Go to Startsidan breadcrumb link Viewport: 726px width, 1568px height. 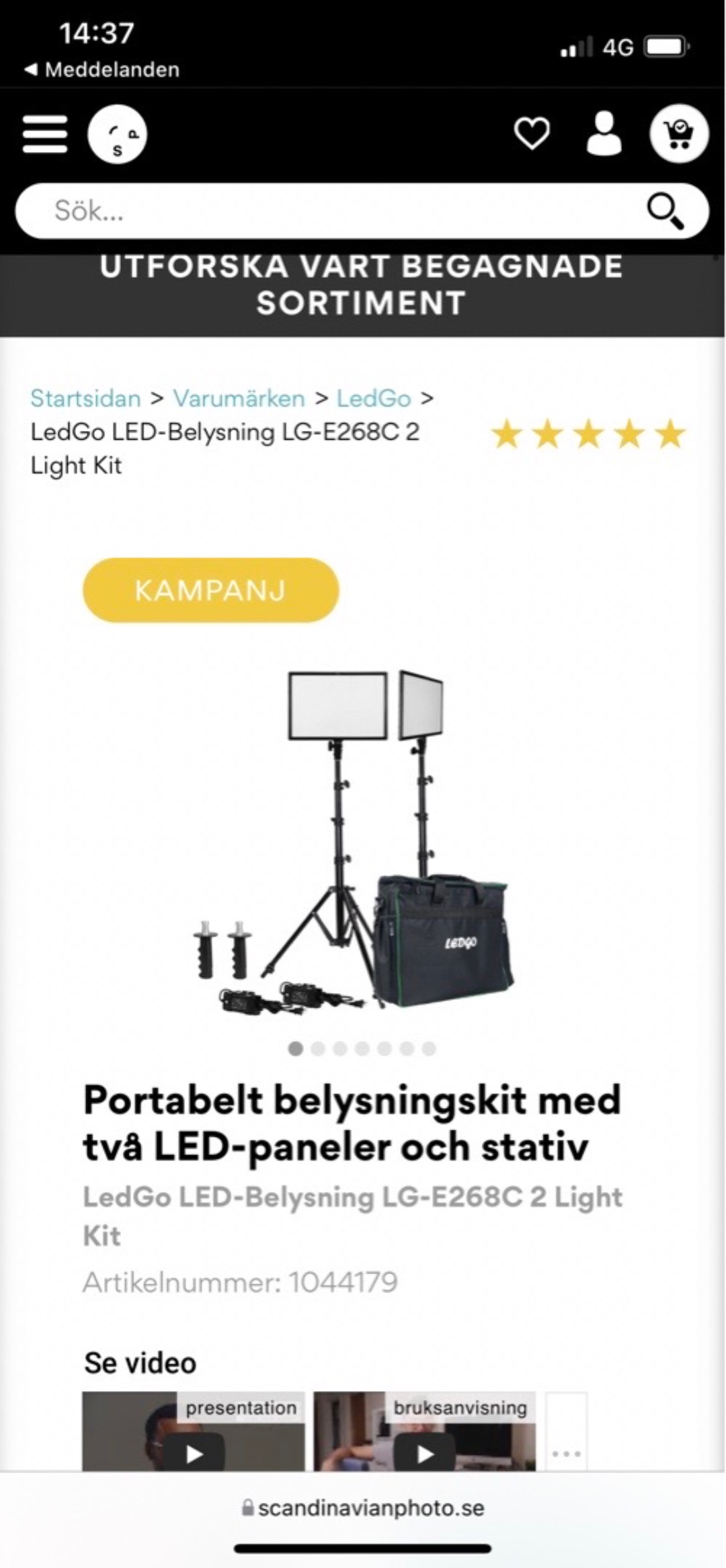pos(85,398)
